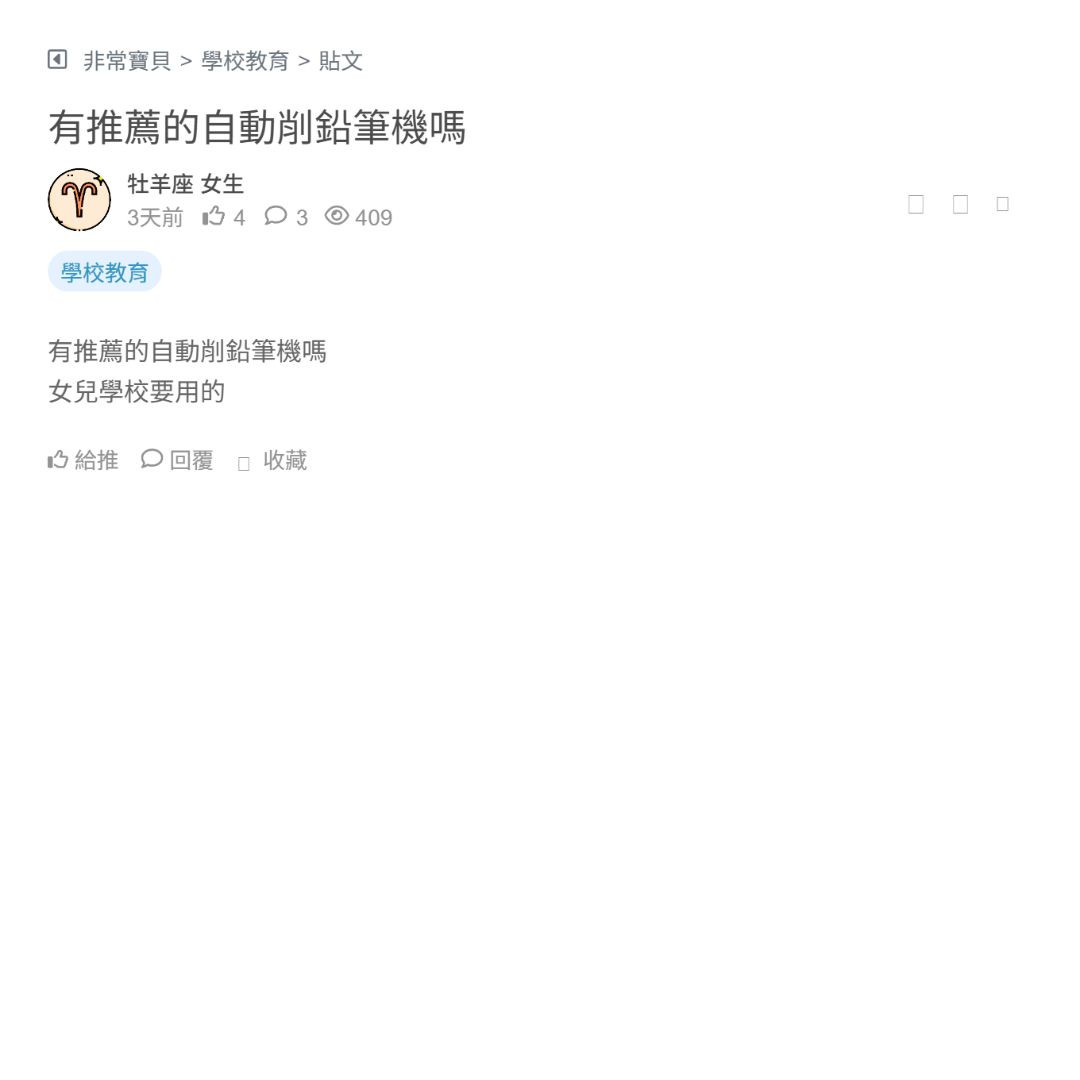Tap the back arrow icon in breadcrumb

click(x=57, y=60)
